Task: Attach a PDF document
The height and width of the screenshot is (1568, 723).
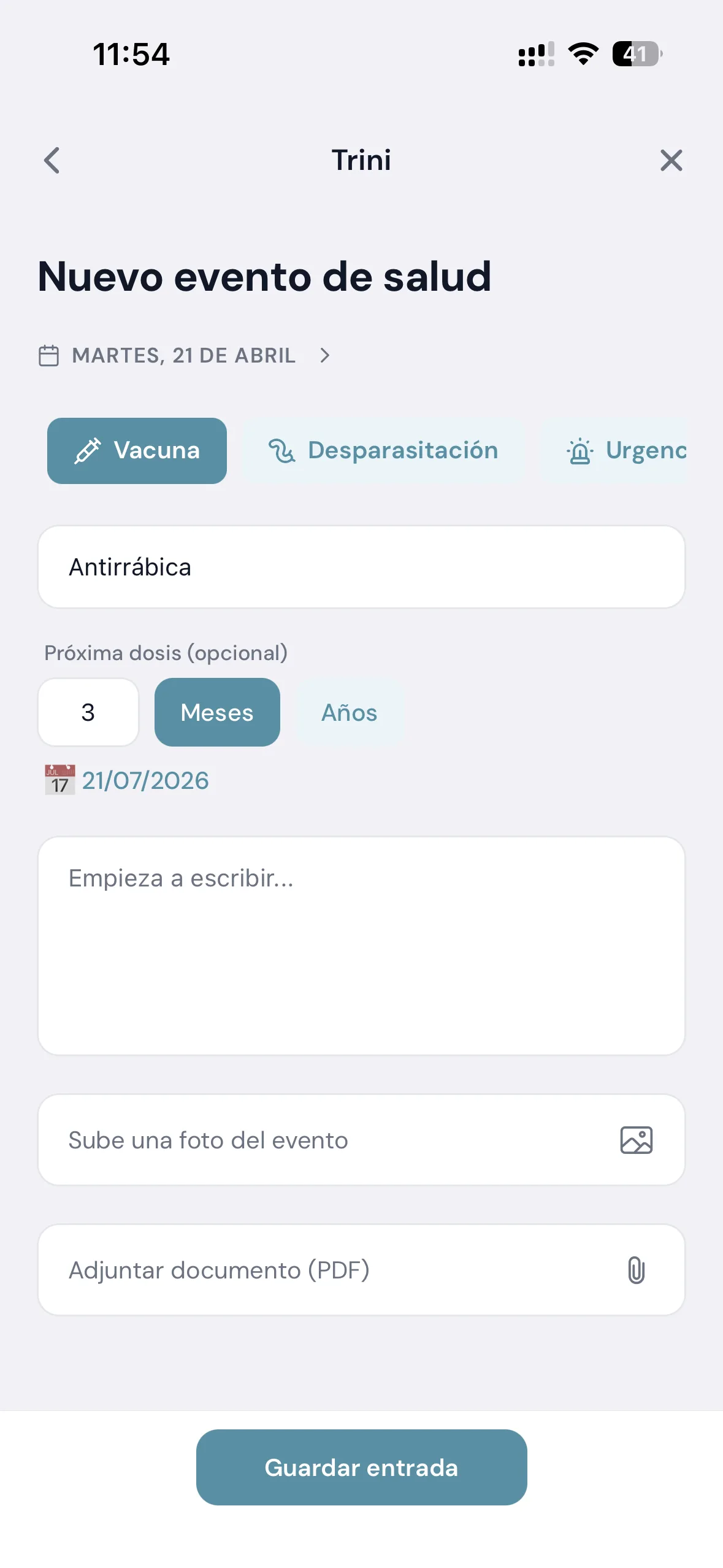Action: click(361, 1270)
